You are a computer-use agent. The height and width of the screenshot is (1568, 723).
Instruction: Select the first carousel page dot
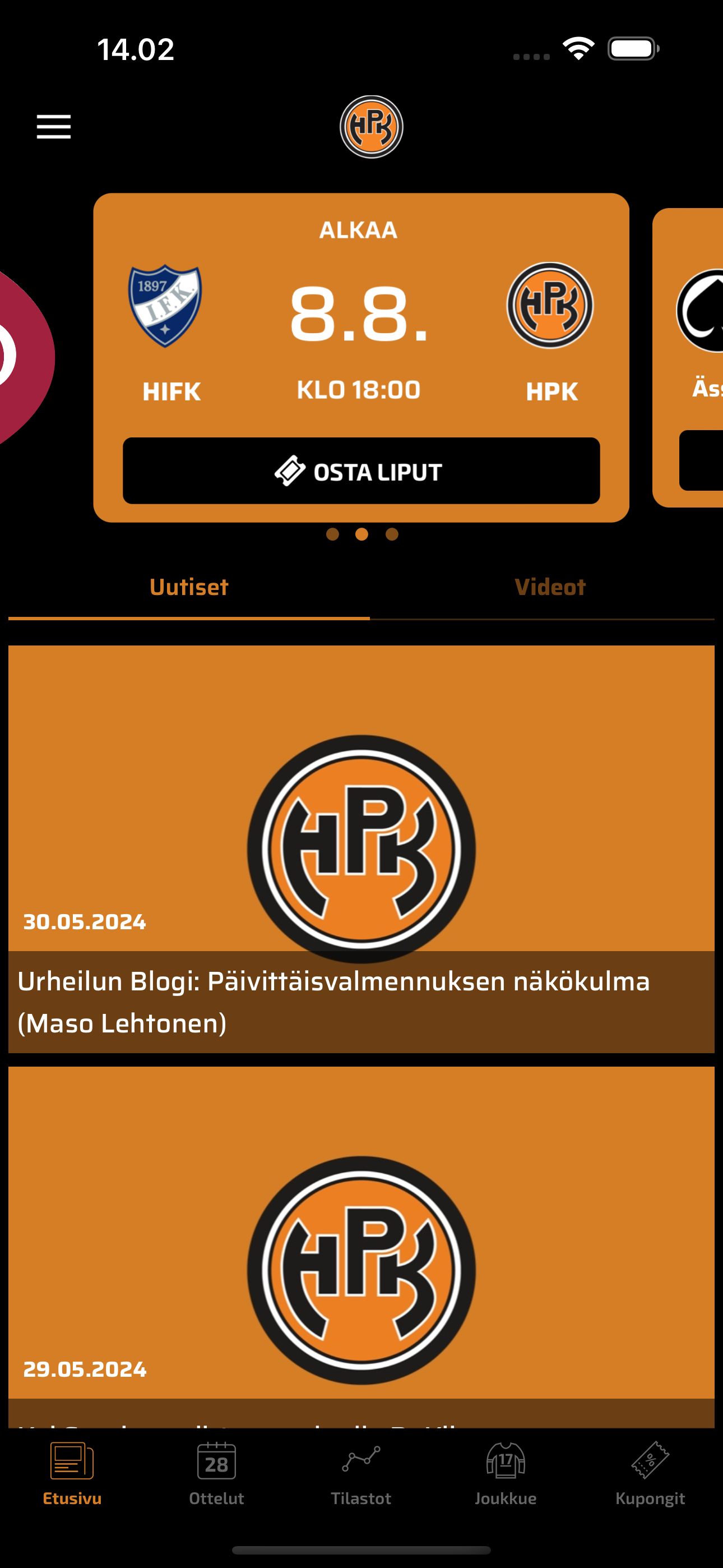333,534
